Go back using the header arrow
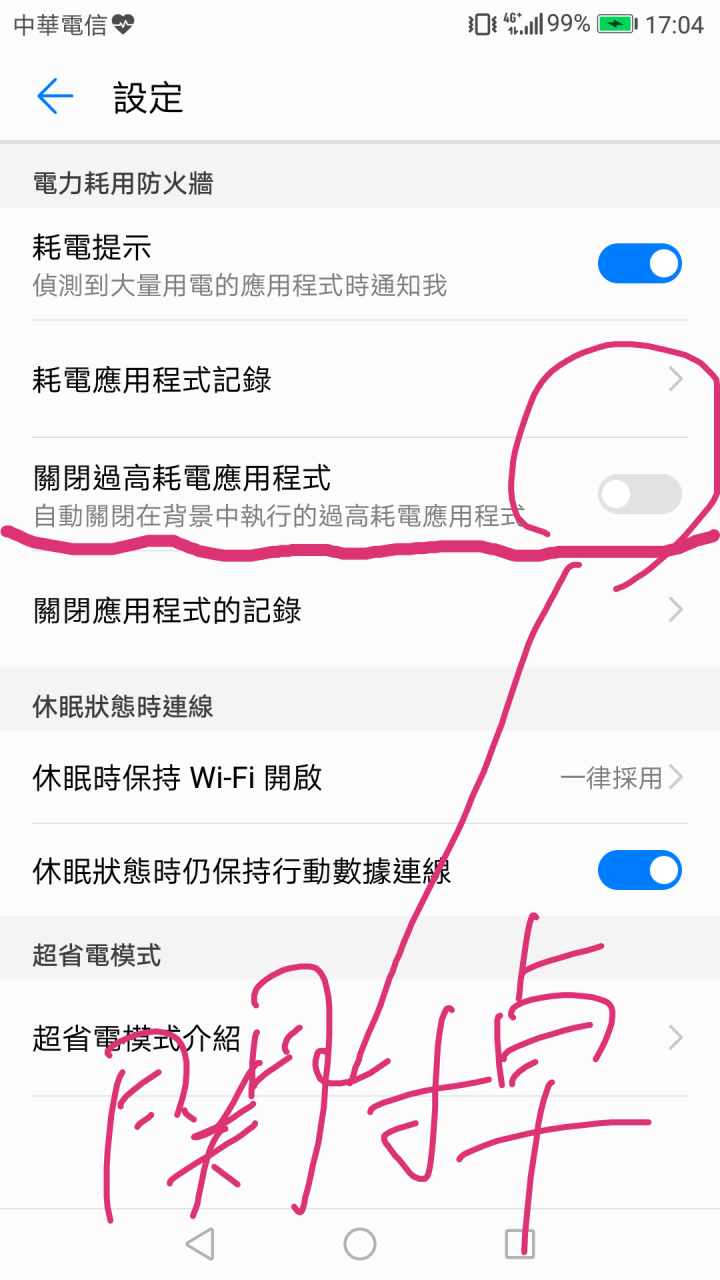This screenshot has height=1280, width=720. click(x=55, y=97)
